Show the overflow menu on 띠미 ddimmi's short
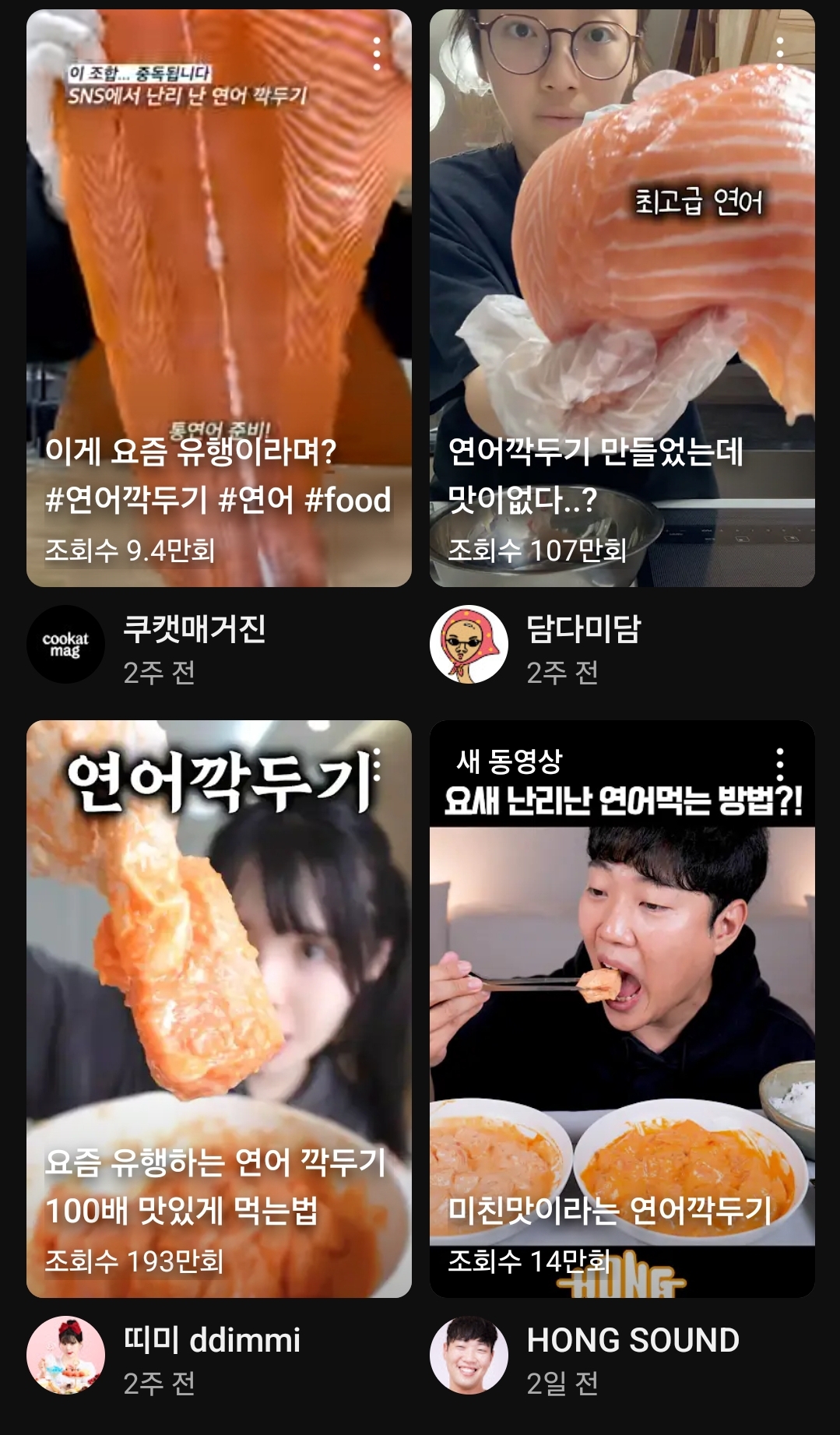Image resolution: width=840 pixels, height=1435 pixels. tap(378, 765)
